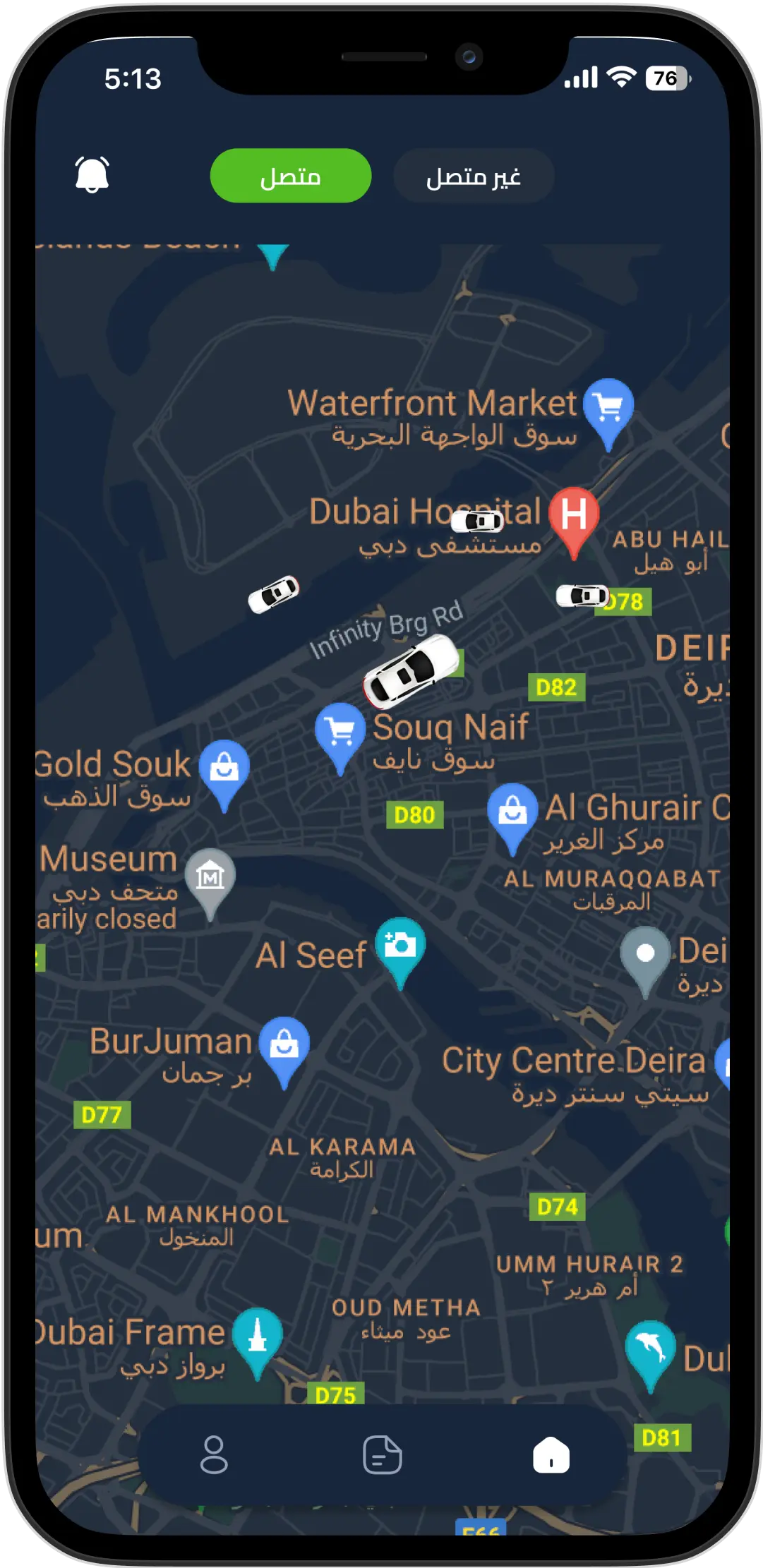The height and width of the screenshot is (1568, 763).
Task: Tap the Gold Souk map marker
Action: pyautogui.click(x=224, y=768)
